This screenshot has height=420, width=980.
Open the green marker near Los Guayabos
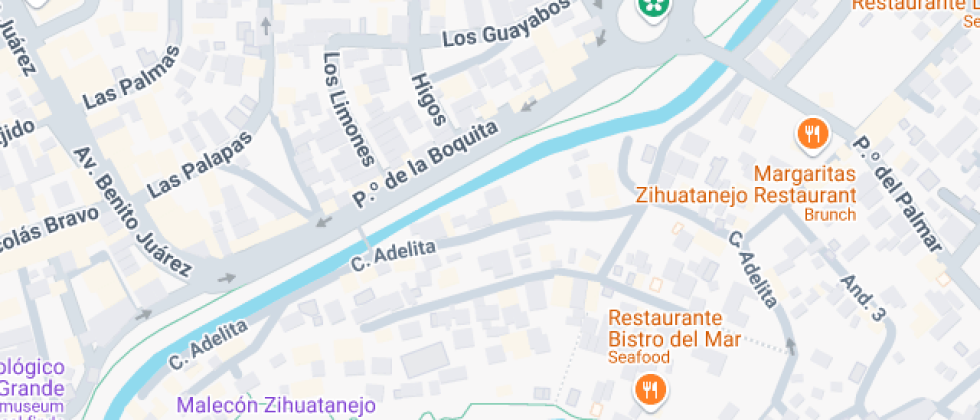pos(653,8)
